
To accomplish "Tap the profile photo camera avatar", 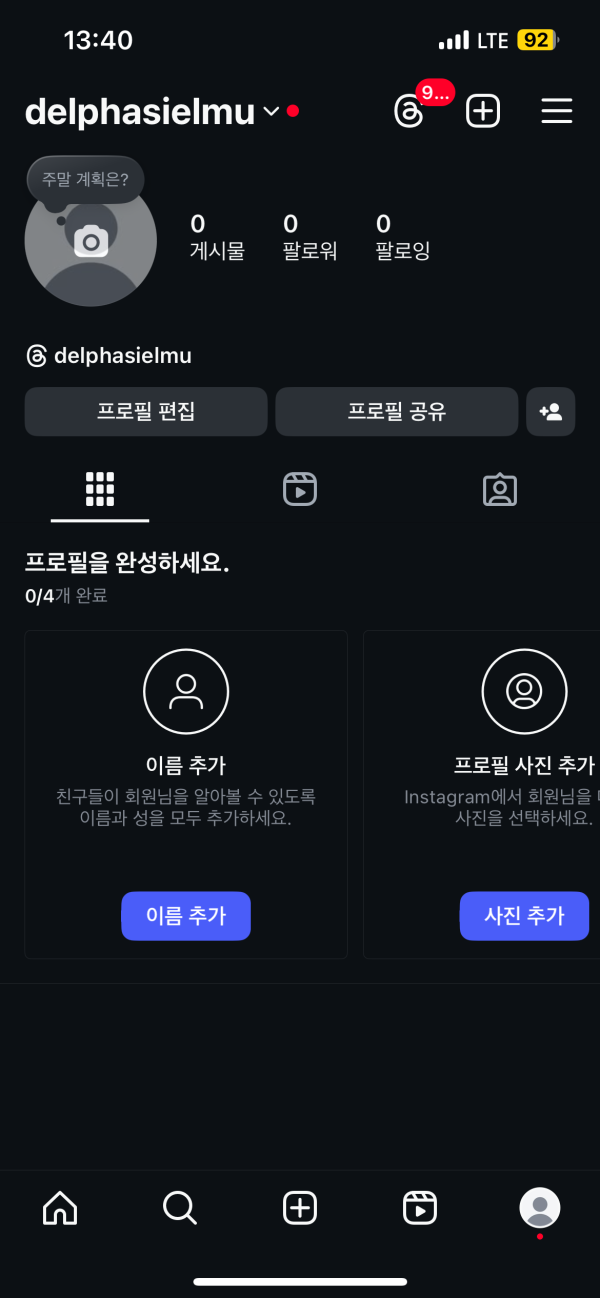I will pos(91,241).
